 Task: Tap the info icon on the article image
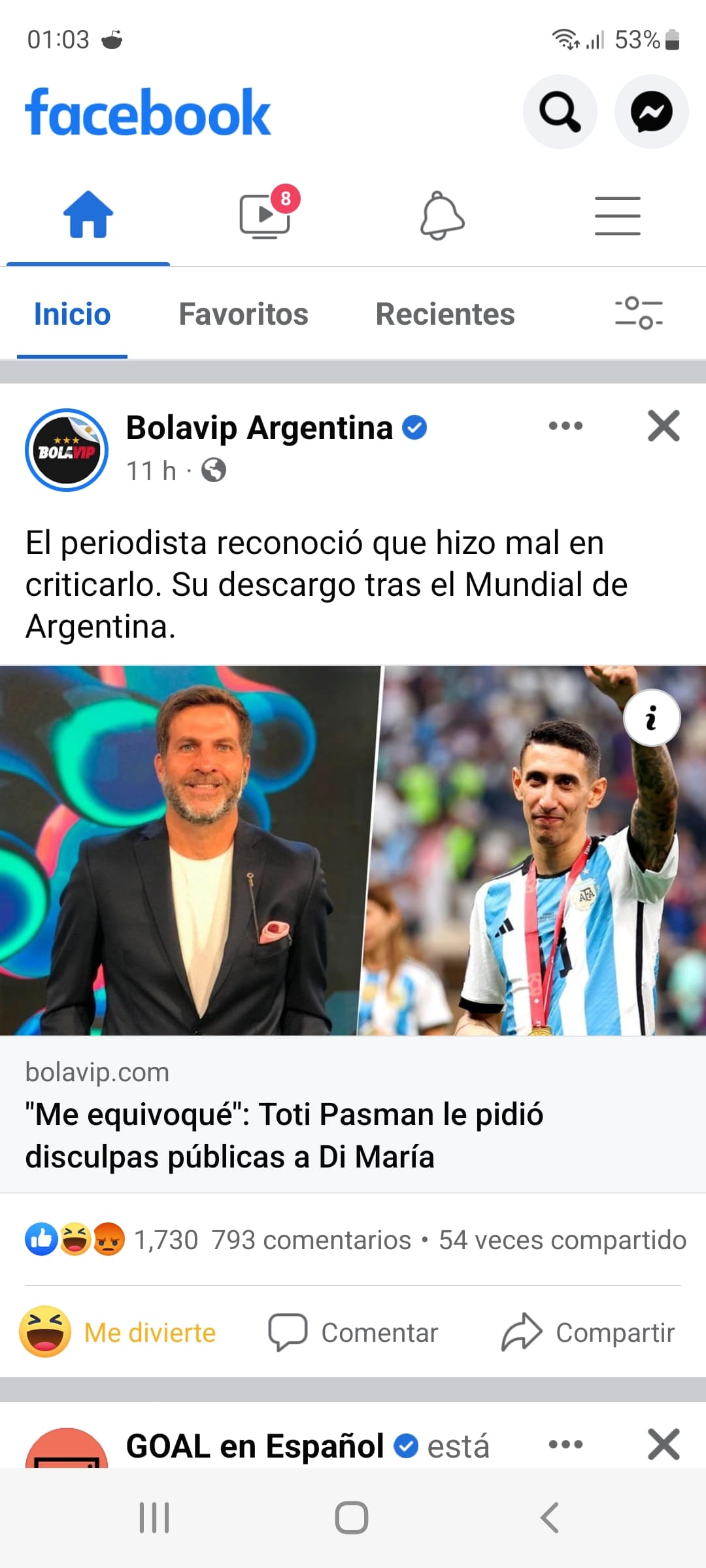tap(652, 718)
